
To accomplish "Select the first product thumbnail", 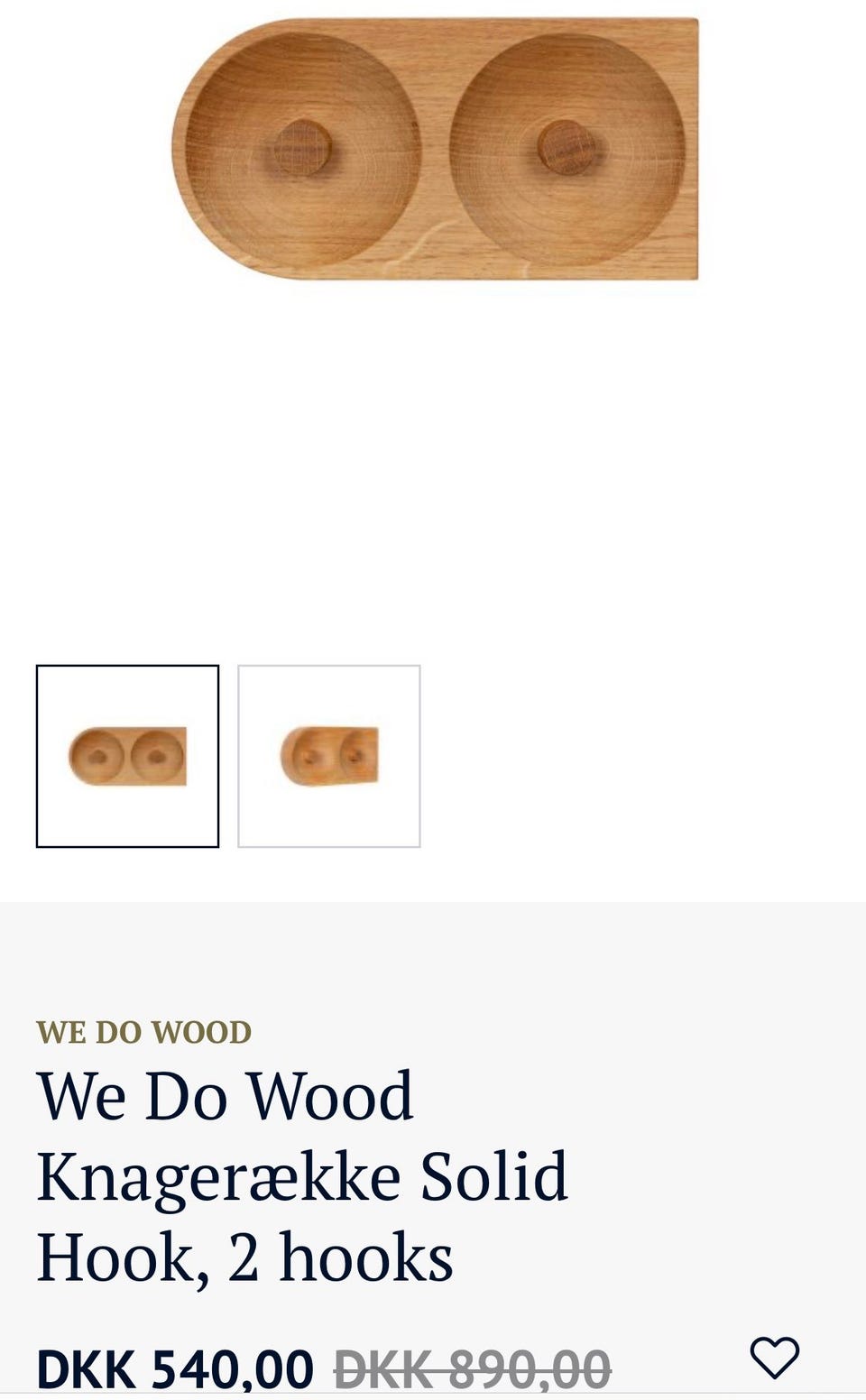I will click(x=127, y=756).
